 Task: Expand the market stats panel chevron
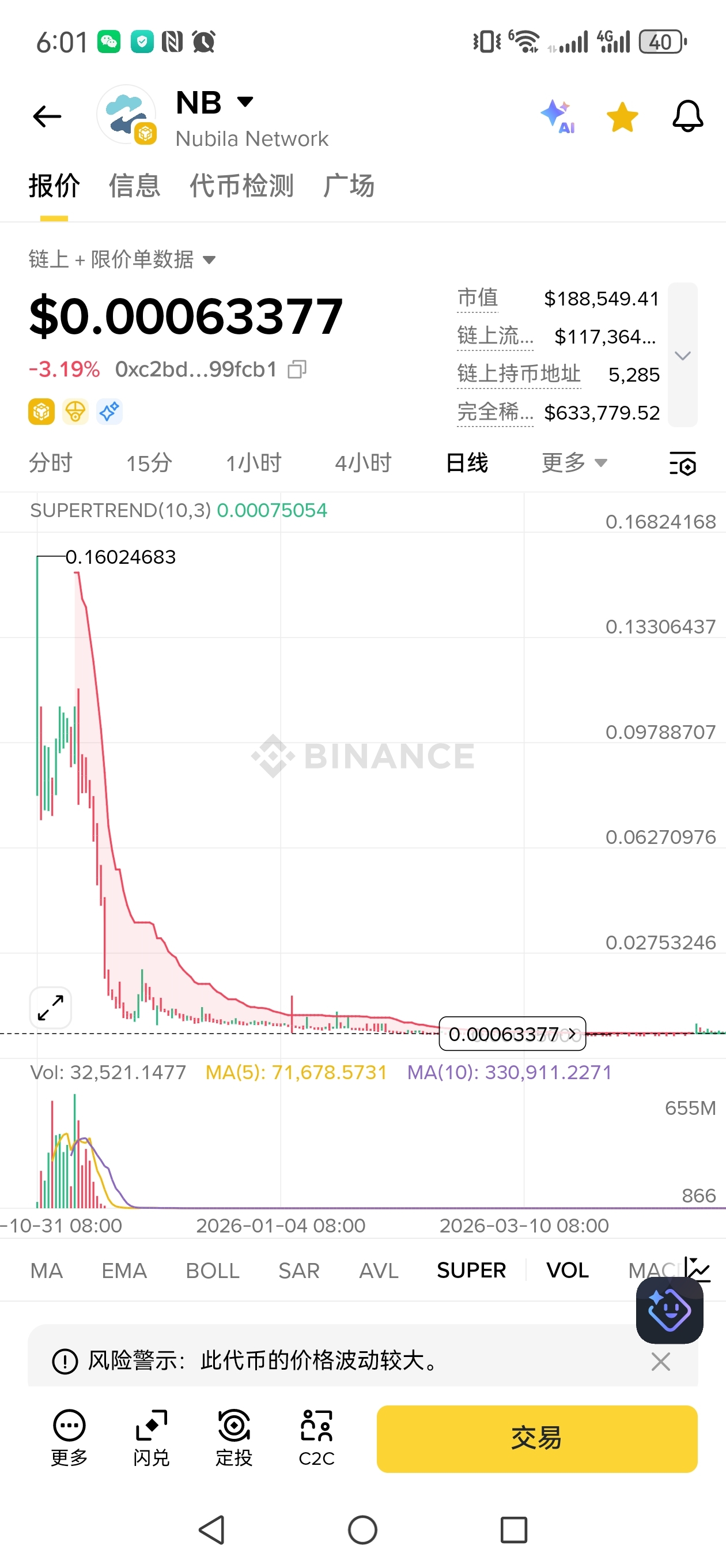682,355
